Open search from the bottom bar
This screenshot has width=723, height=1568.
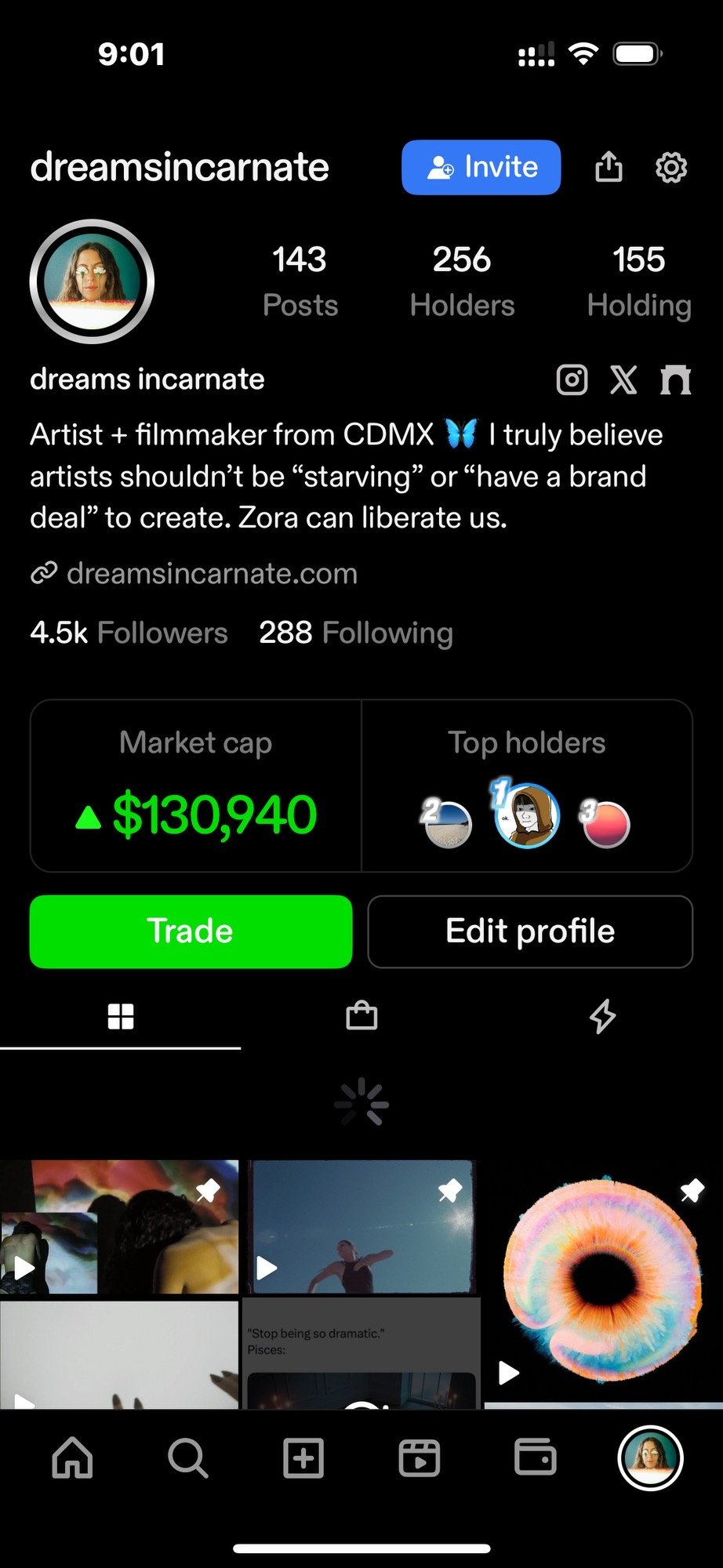pyautogui.click(x=188, y=1458)
